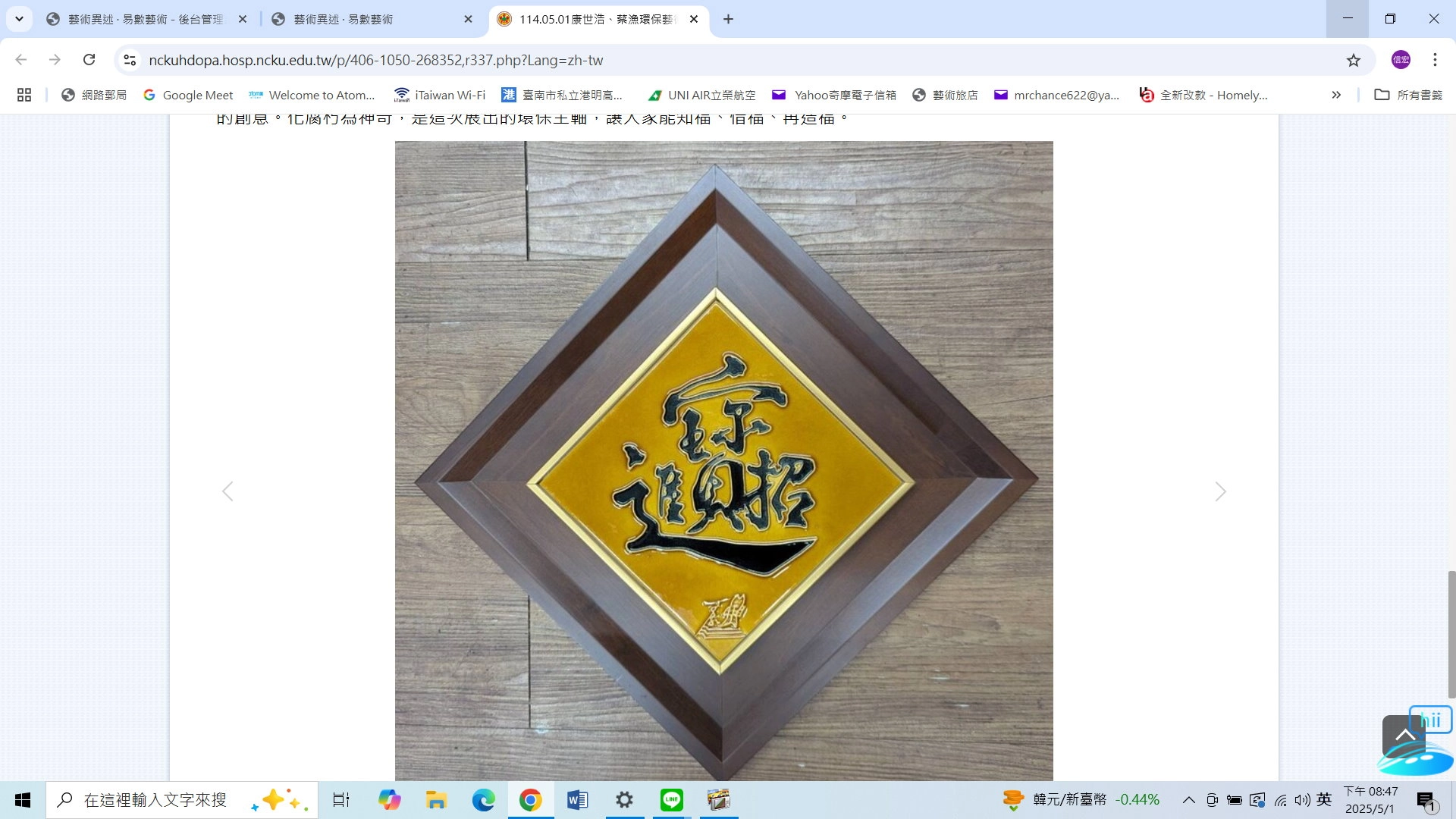Open the Yahoo奇摩電子信箱 bookmark
1456x819 pixels.
(x=834, y=95)
